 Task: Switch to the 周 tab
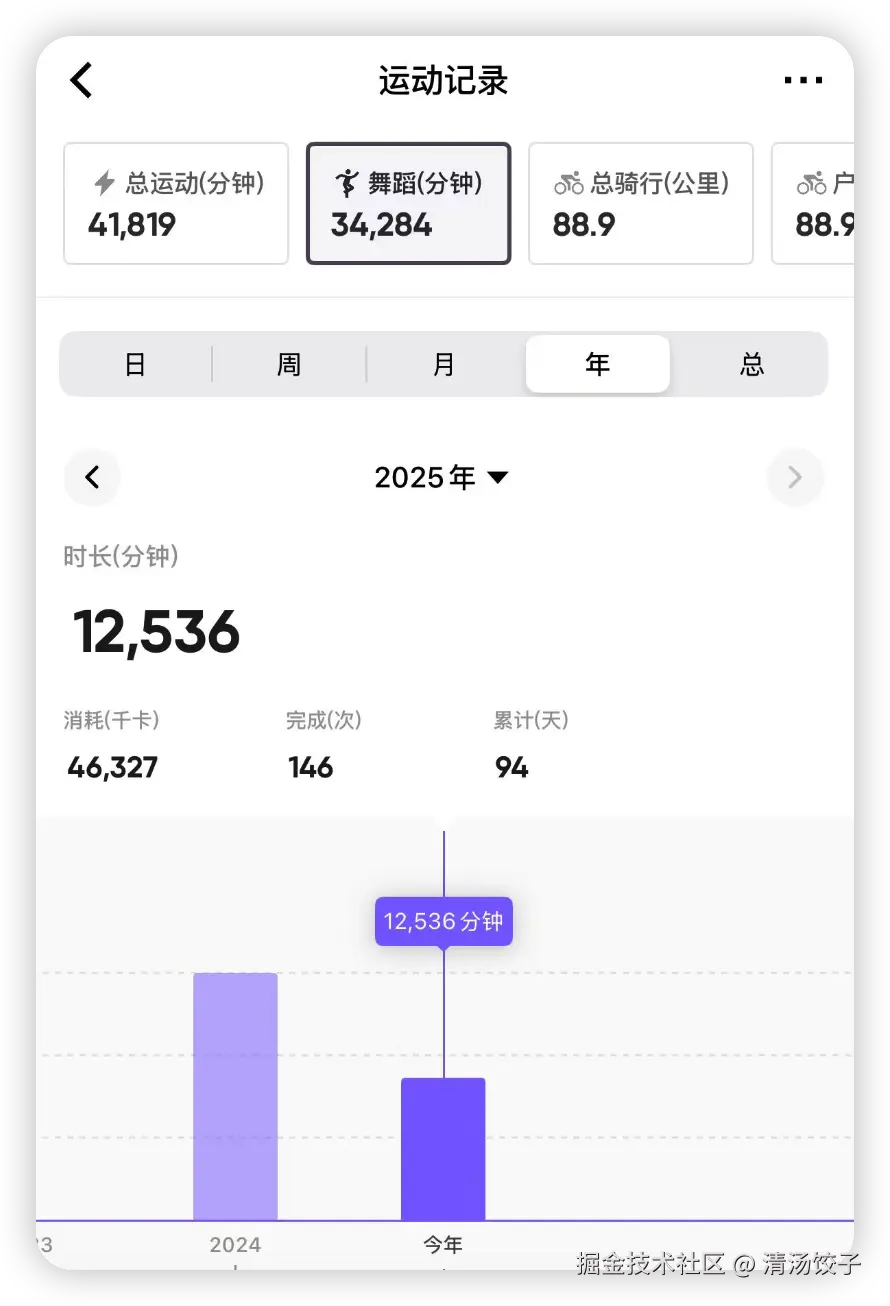[289, 365]
